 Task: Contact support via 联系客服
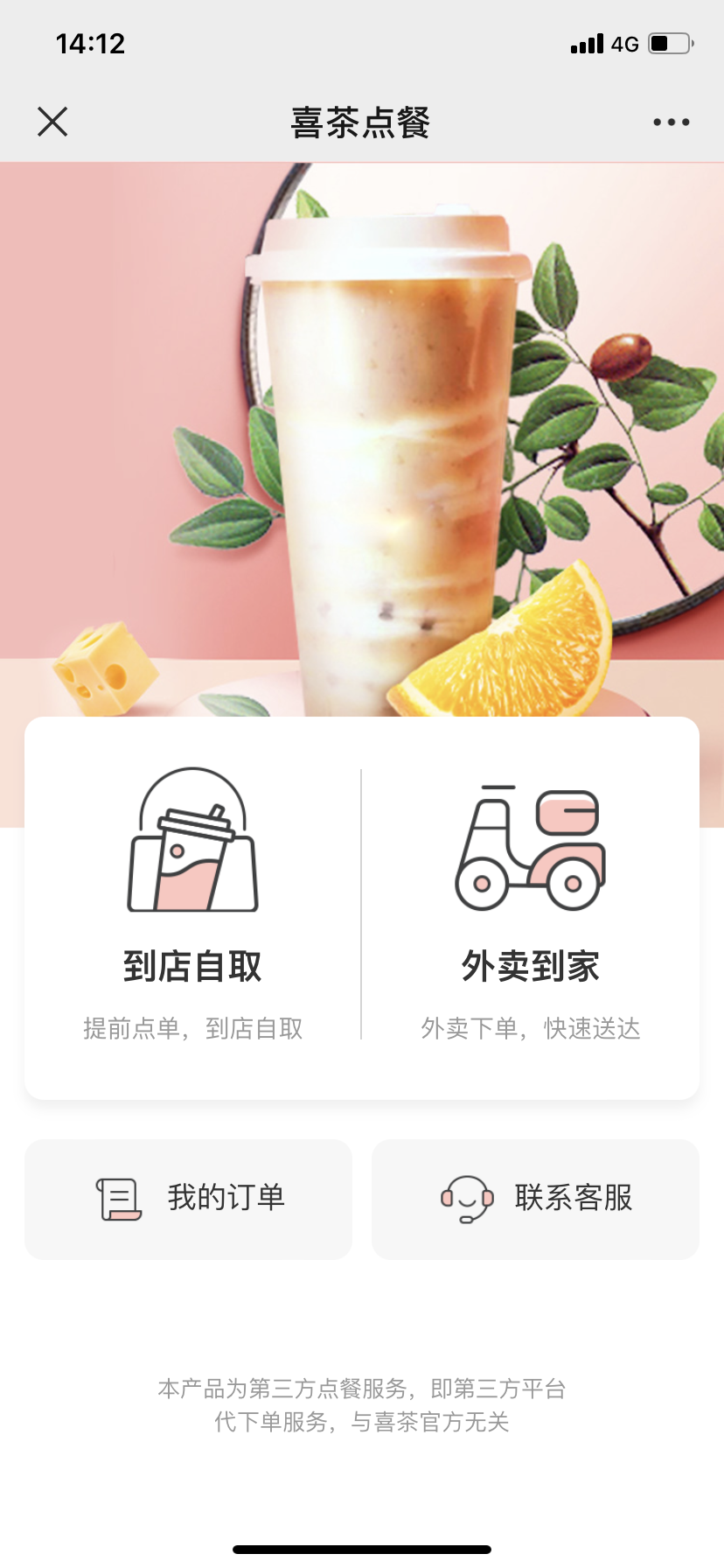coord(535,1199)
